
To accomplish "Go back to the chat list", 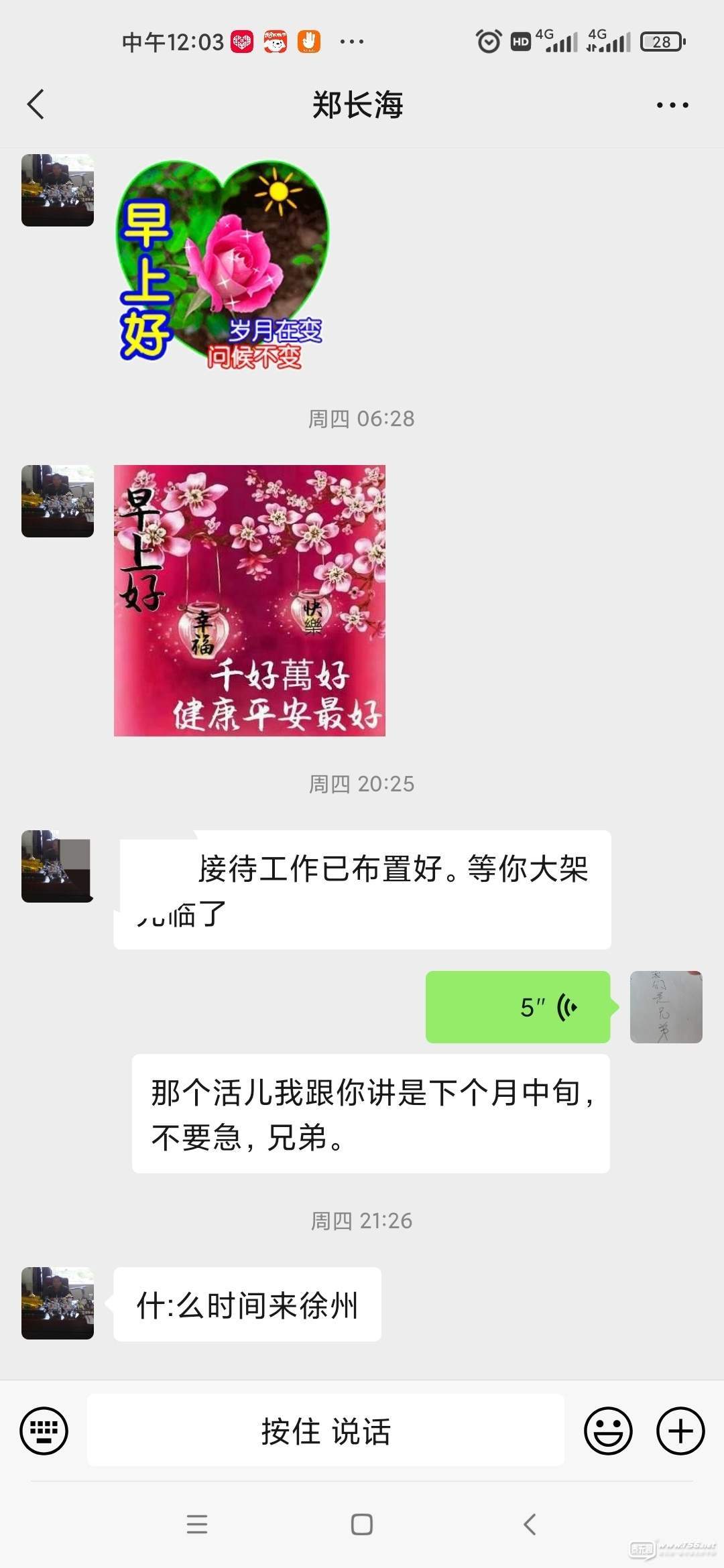I will (x=36, y=105).
